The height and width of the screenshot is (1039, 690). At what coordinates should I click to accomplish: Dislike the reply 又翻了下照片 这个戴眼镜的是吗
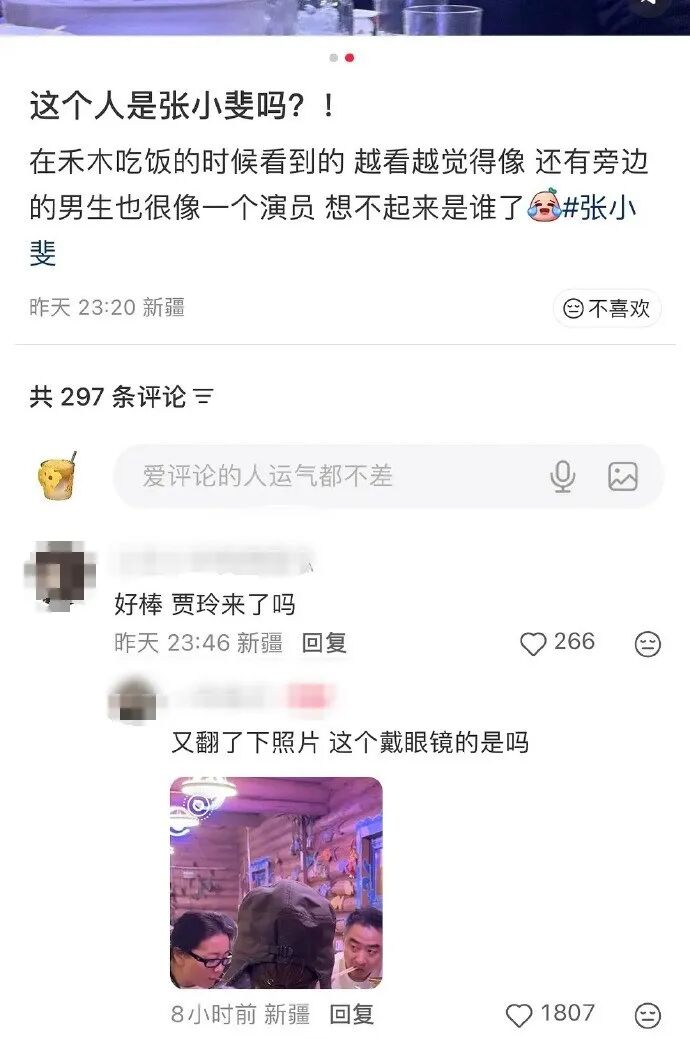[648, 1016]
